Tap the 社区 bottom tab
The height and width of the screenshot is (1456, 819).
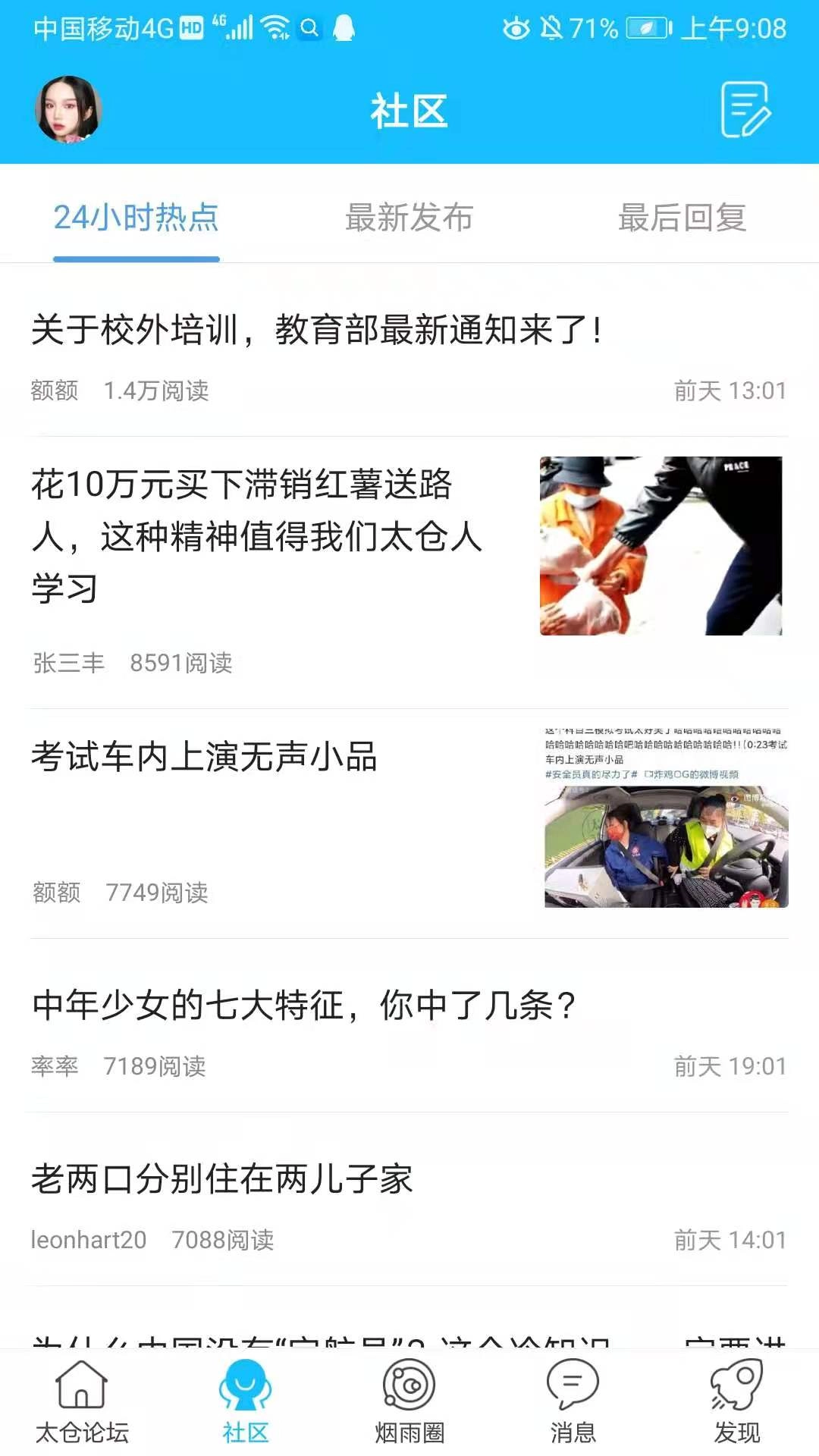coord(245,1401)
